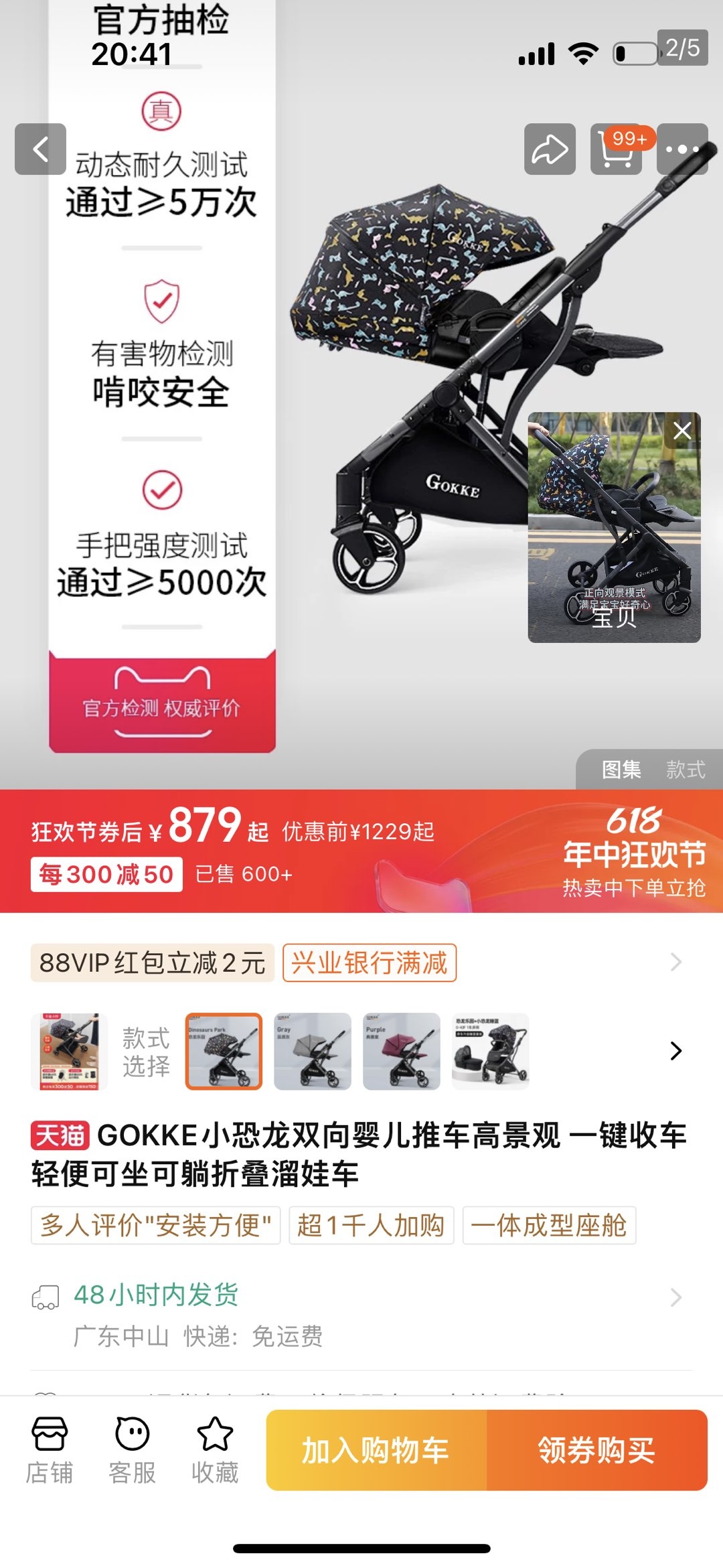723x1568 pixels.
Task: Switch to the 图集 tab
Action: (x=621, y=770)
